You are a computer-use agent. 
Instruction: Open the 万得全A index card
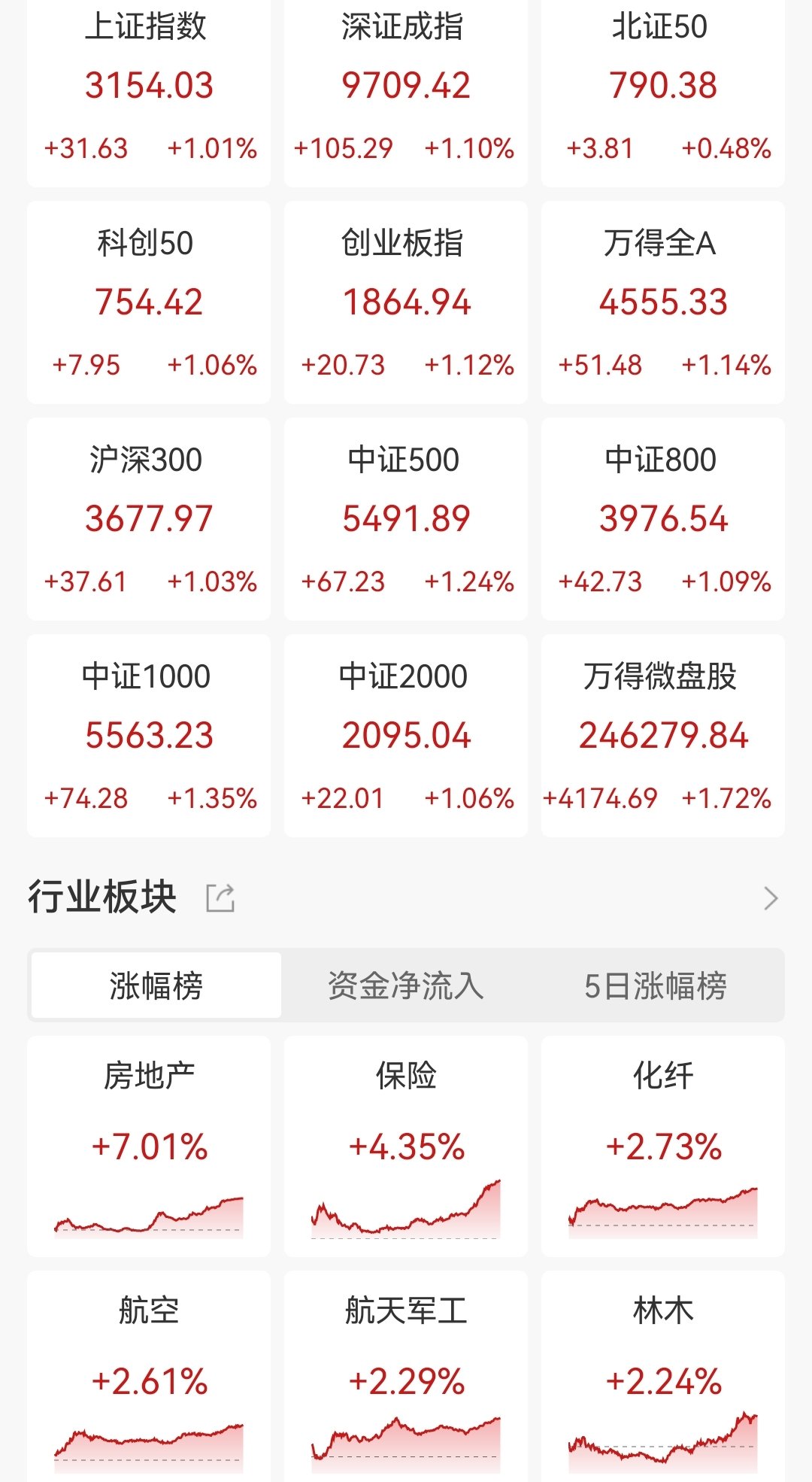pyautogui.click(x=663, y=302)
